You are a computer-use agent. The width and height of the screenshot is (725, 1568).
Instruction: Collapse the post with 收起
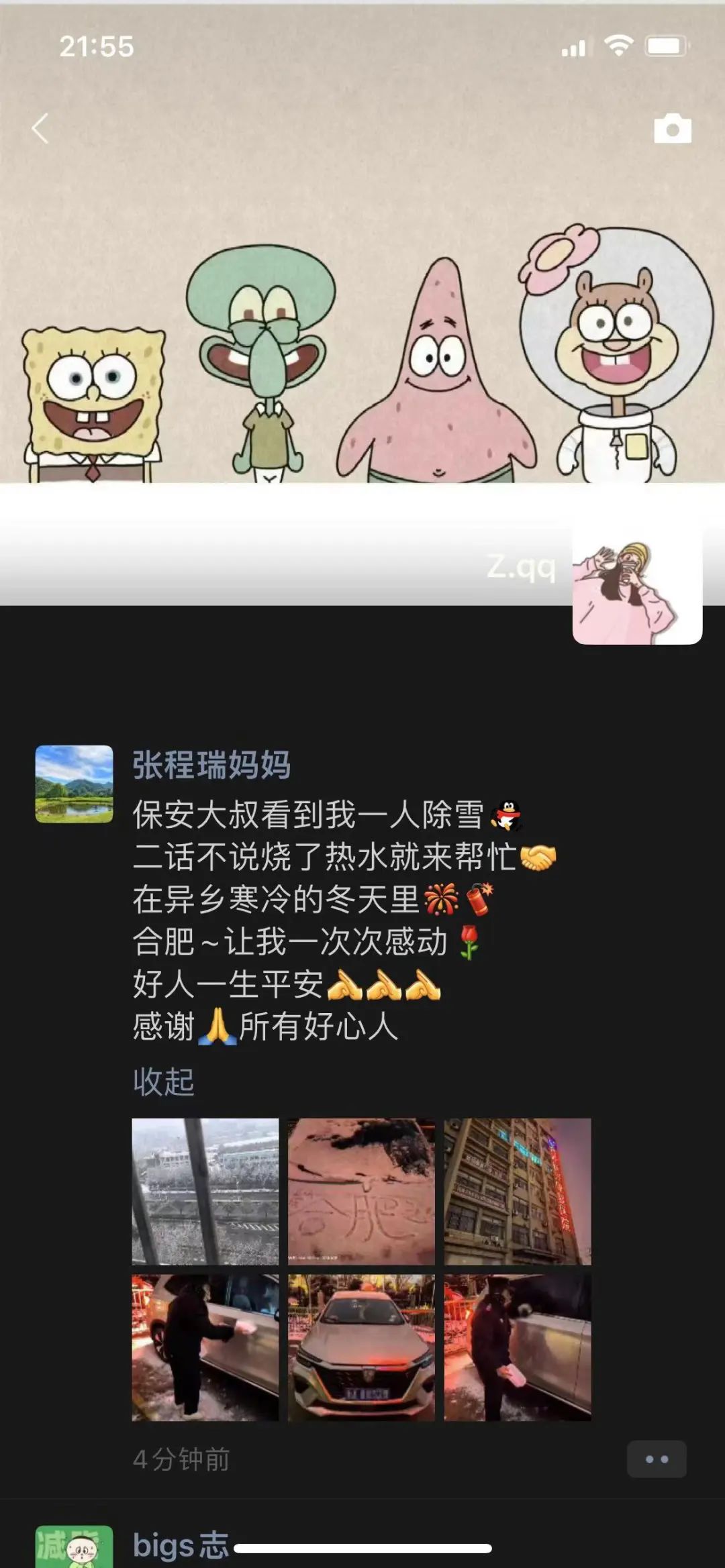163,1082
